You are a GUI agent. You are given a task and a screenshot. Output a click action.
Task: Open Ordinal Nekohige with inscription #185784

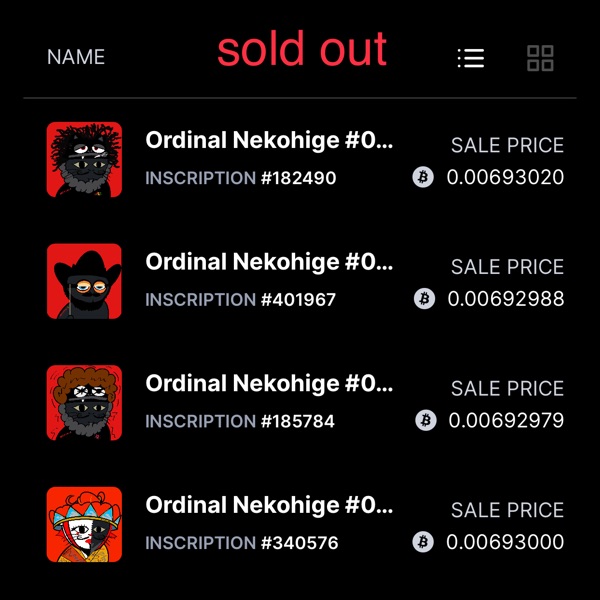(269, 383)
